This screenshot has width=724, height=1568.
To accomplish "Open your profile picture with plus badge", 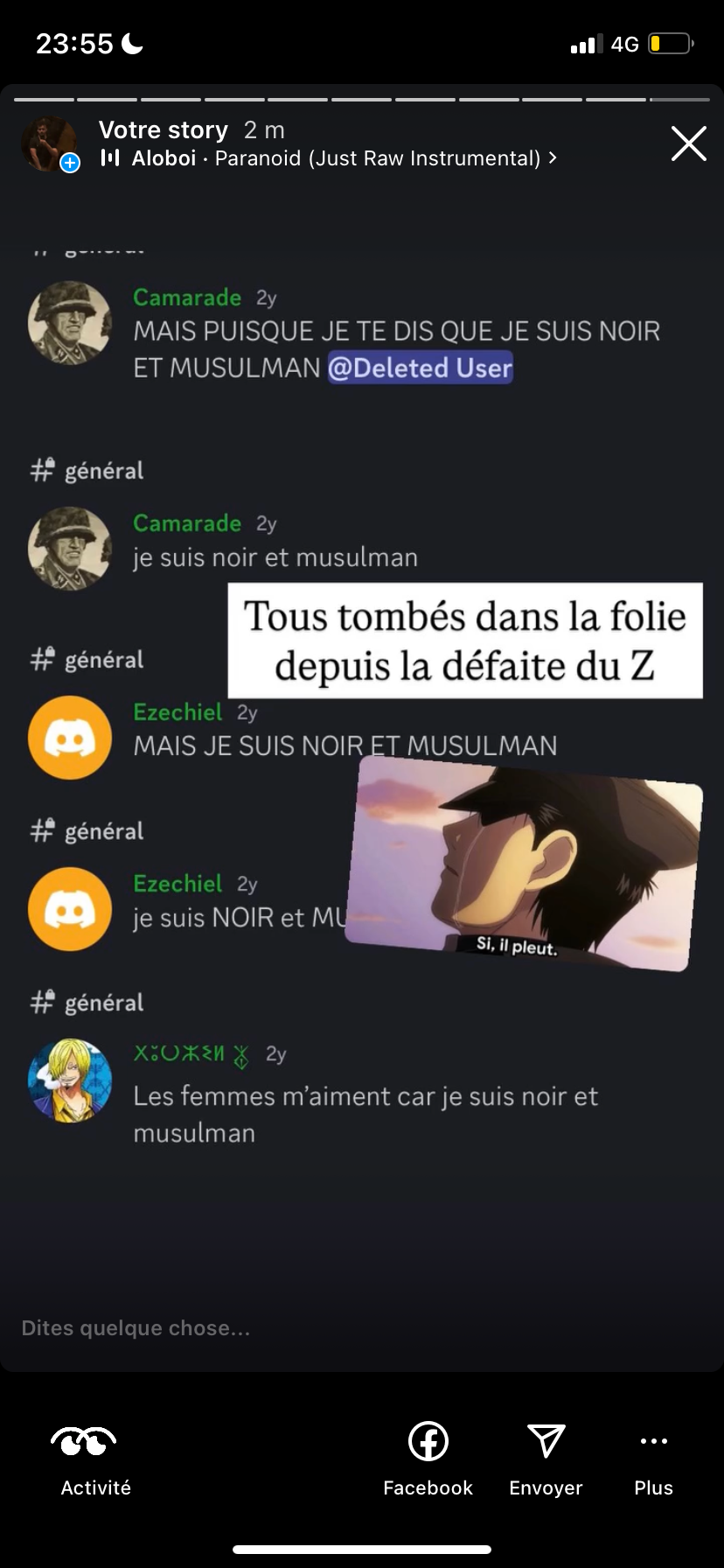I will pyautogui.click(x=51, y=143).
